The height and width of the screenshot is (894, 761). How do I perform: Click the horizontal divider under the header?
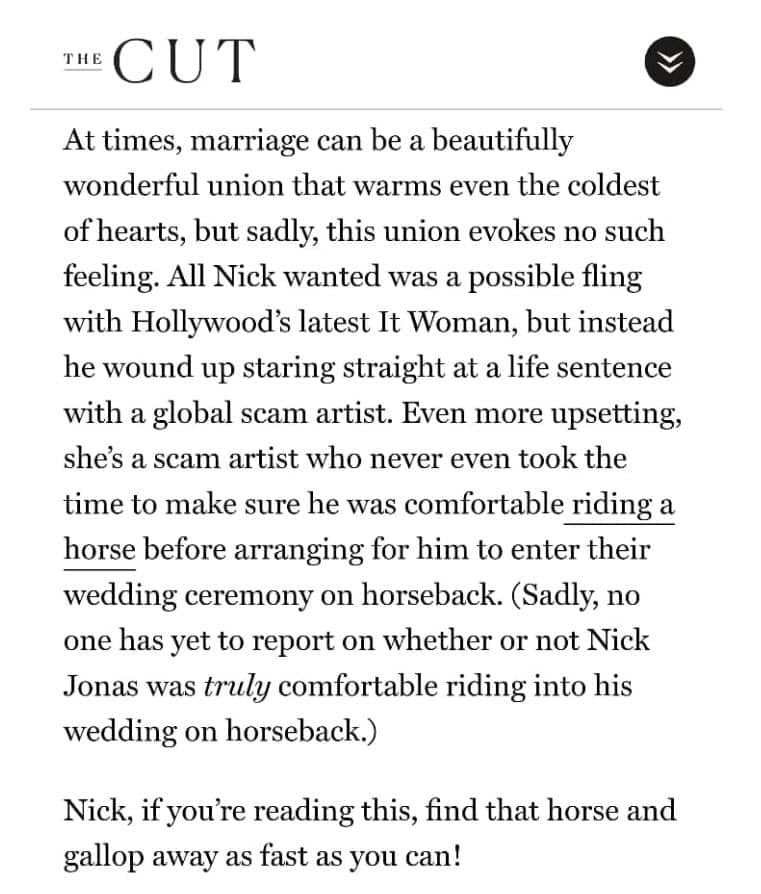click(x=380, y=102)
